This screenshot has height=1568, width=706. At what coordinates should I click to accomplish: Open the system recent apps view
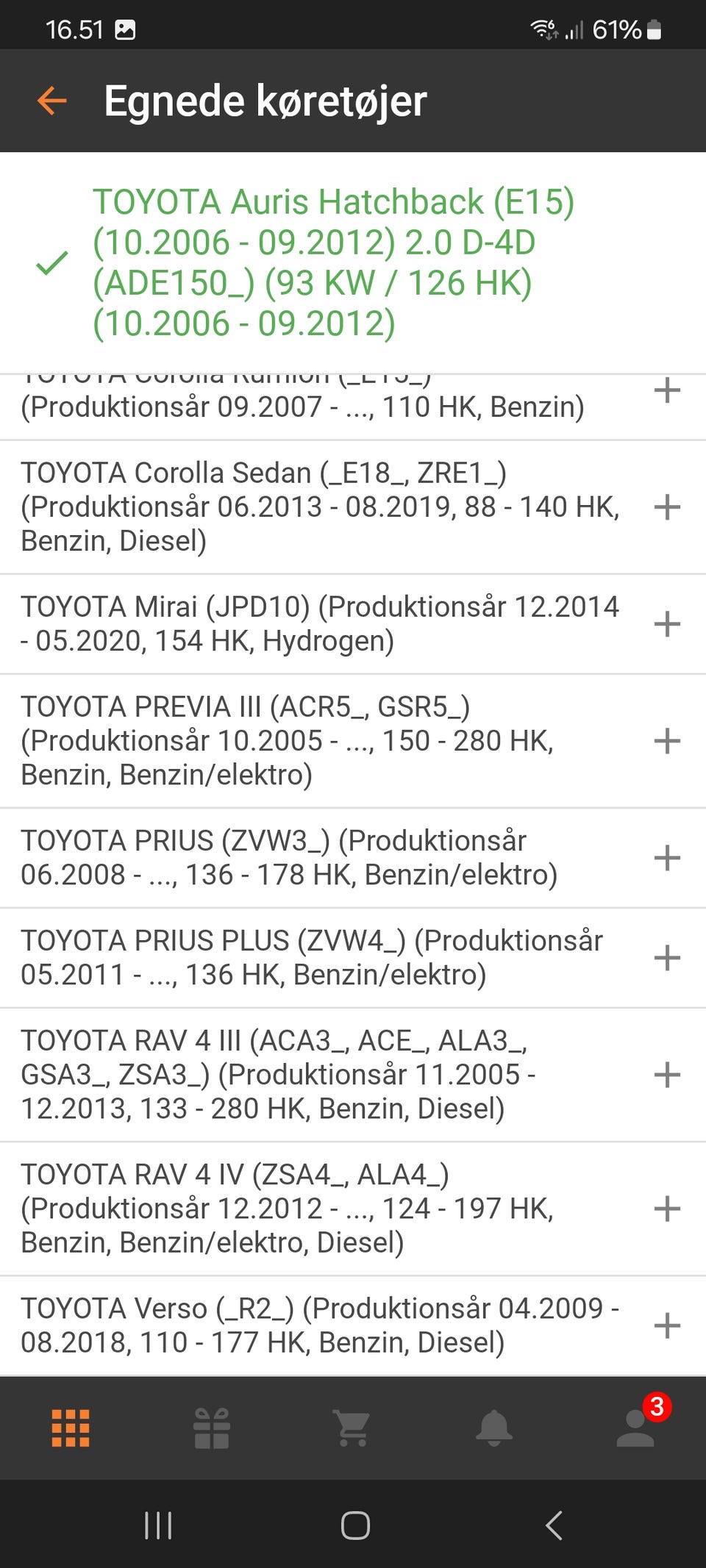(158, 1525)
